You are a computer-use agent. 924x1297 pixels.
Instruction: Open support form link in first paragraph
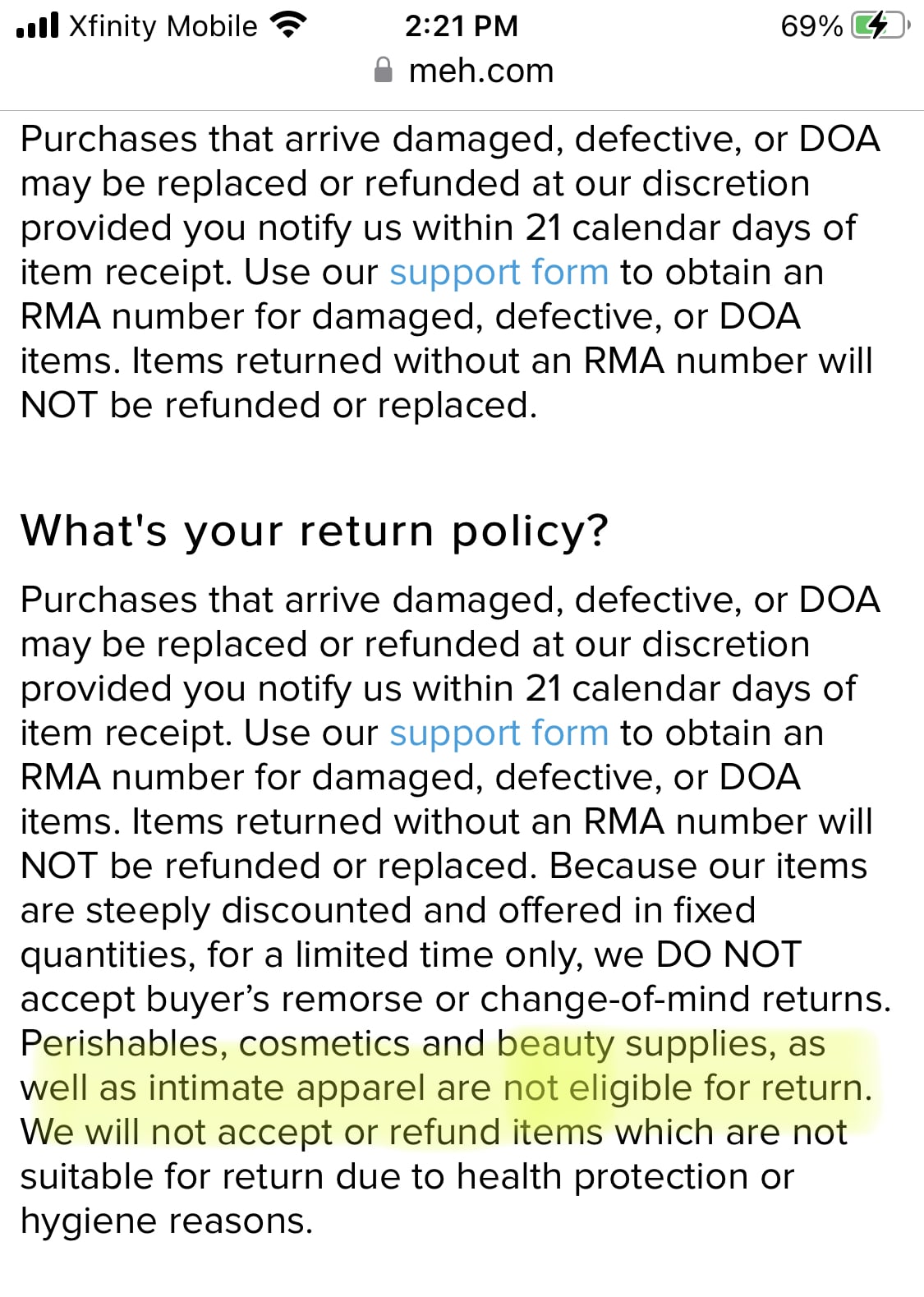(x=499, y=272)
